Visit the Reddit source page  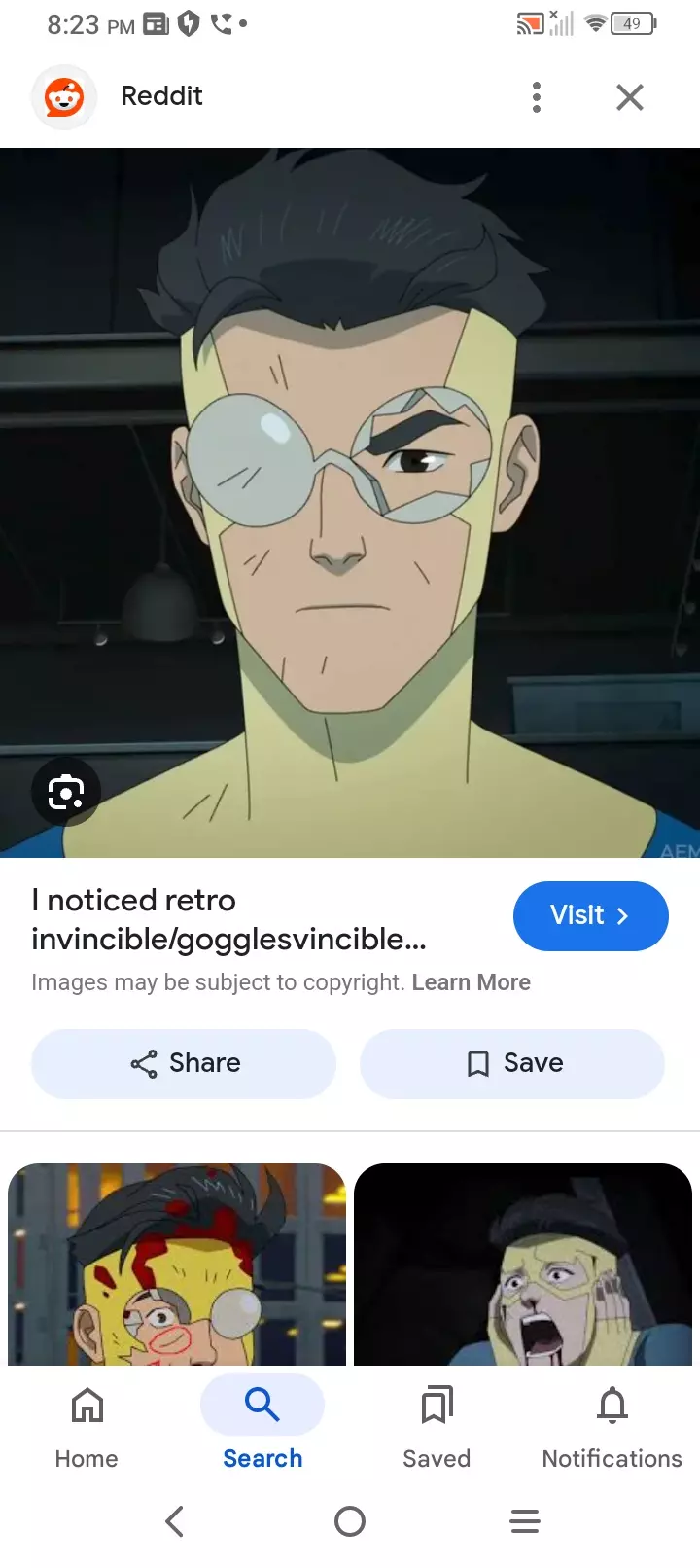pos(590,915)
